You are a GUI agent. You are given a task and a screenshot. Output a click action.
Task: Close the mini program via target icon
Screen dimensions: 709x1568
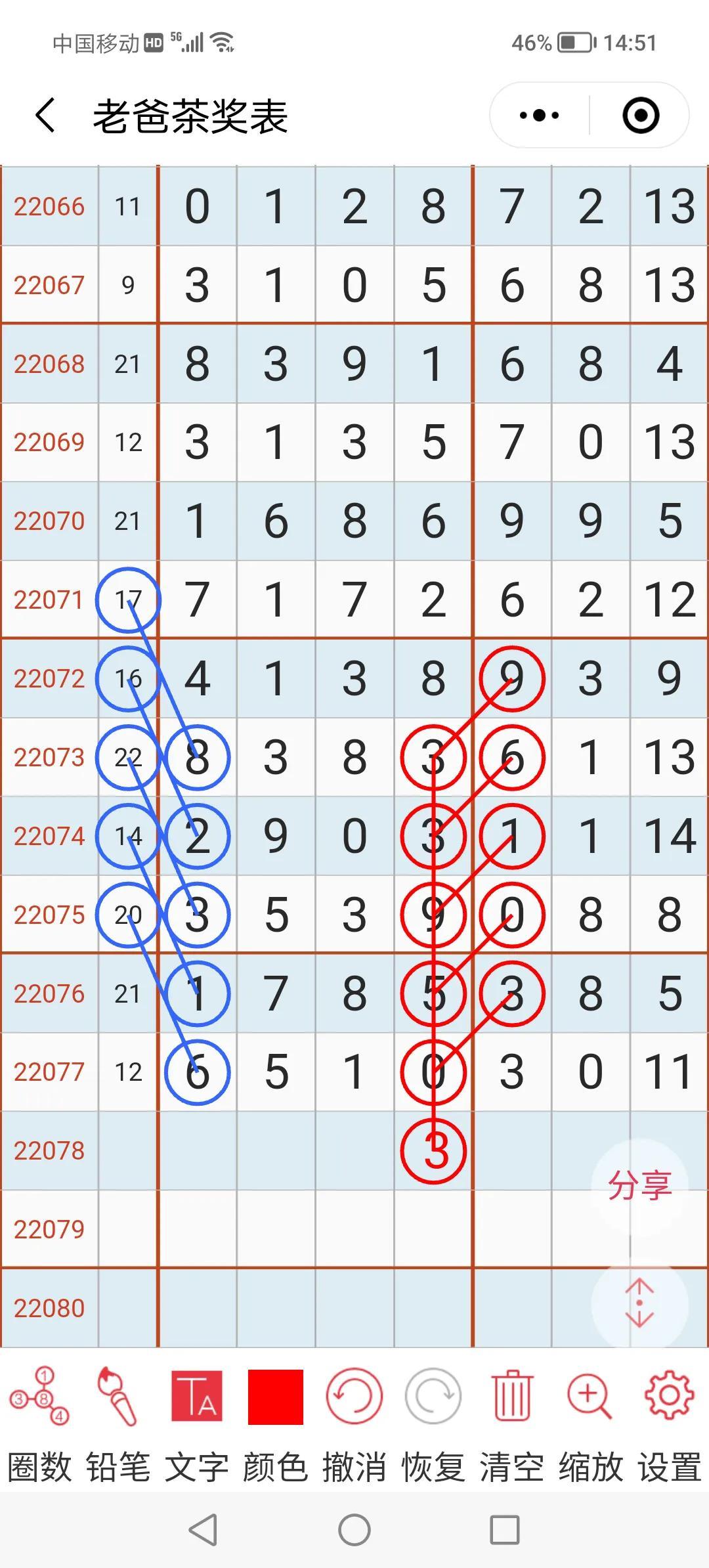640,116
